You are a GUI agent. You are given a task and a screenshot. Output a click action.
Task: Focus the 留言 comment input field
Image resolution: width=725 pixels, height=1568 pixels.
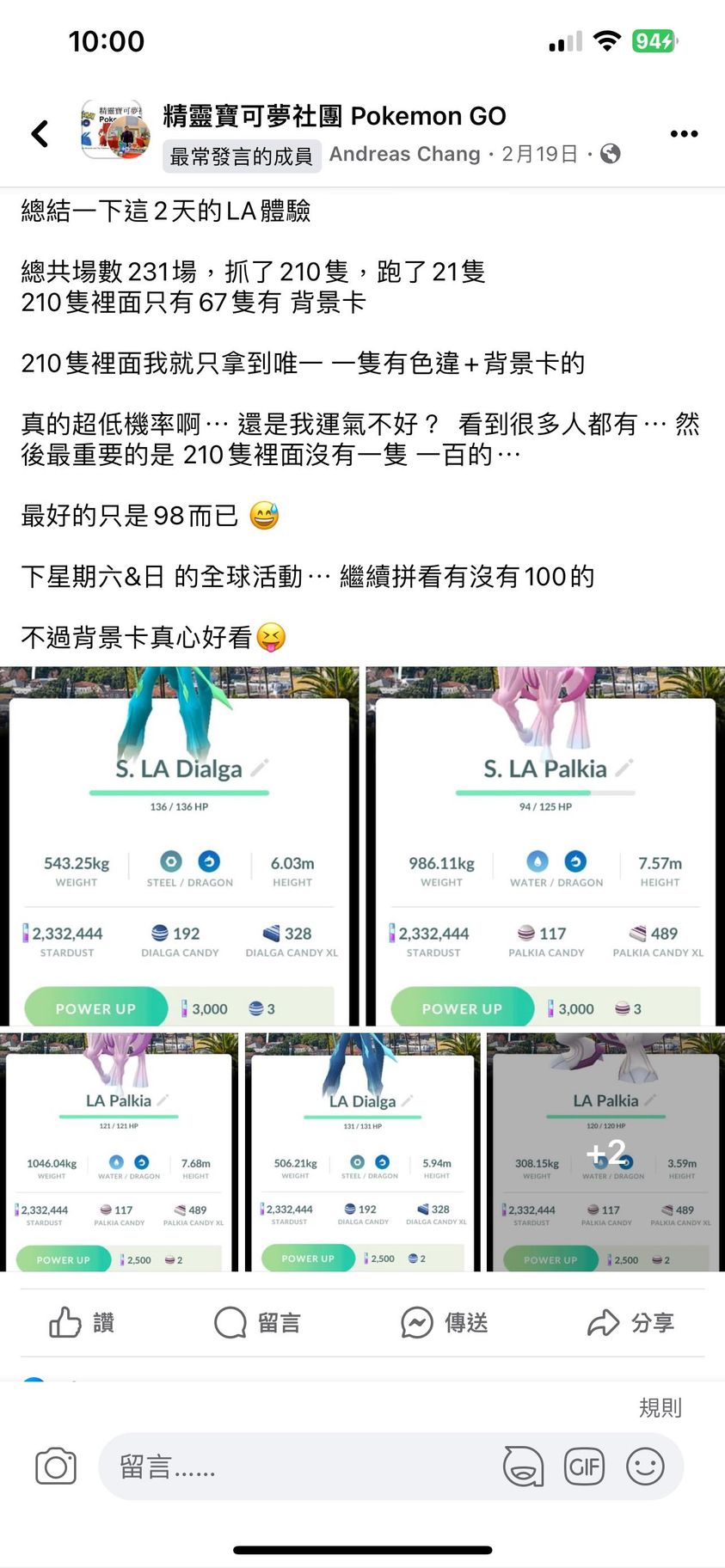point(292,1467)
